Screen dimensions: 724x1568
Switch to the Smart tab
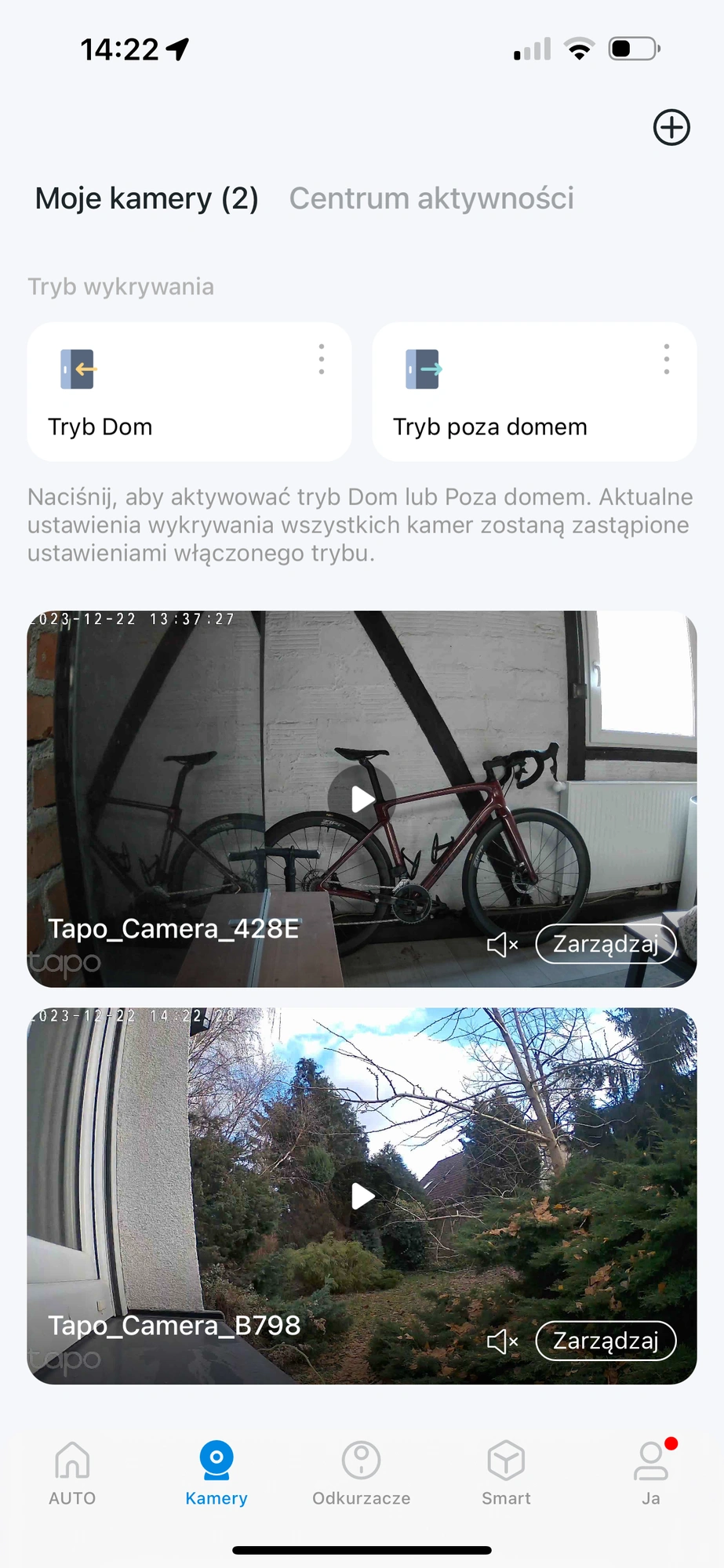(x=506, y=1472)
